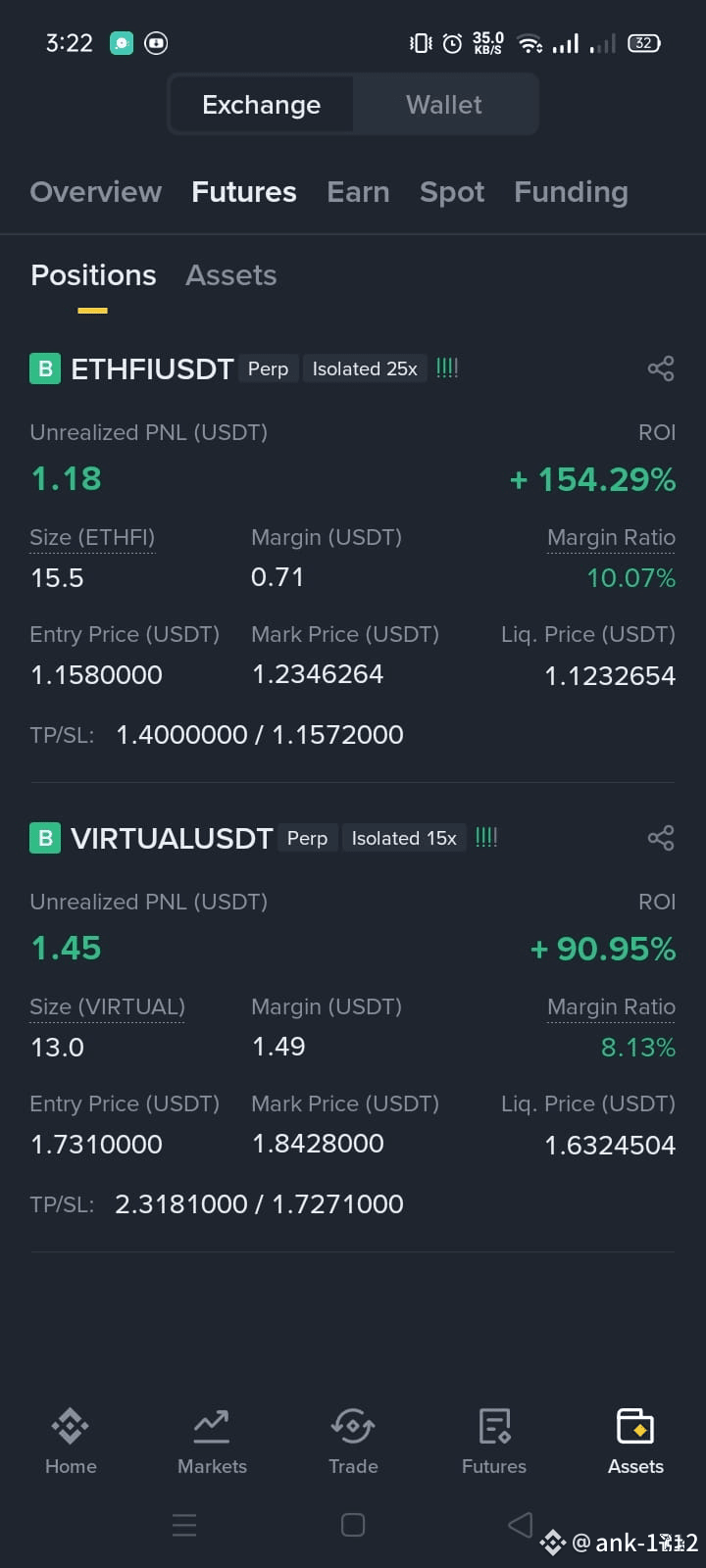Switch to the Wallet segment
Viewport: 706px width, 1568px height.
[x=444, y=105]
